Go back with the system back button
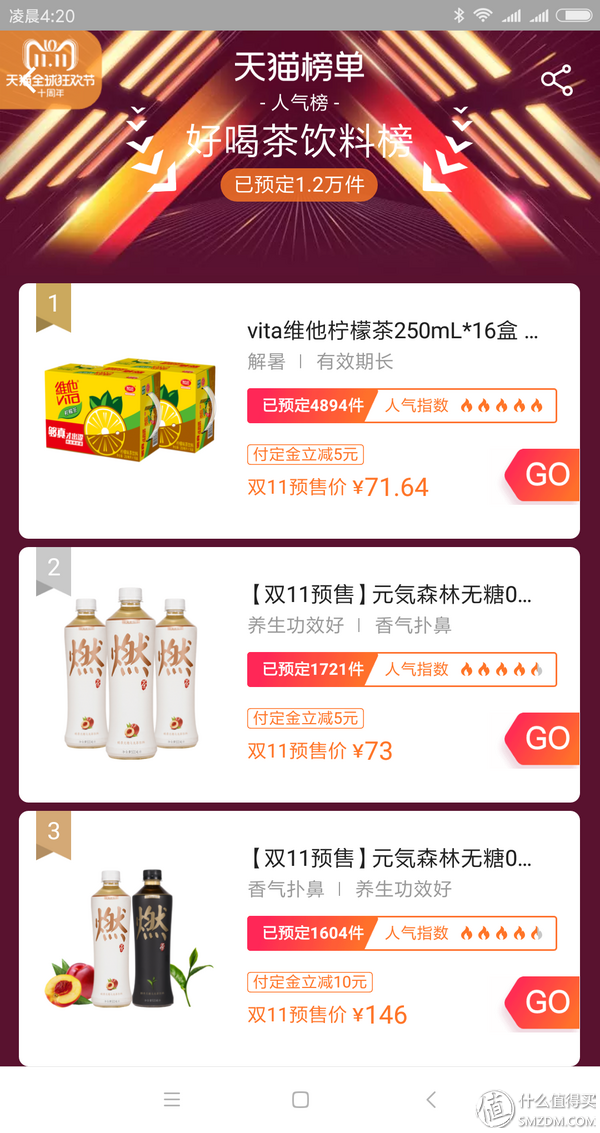Viewport: 600px width, 1133px height. [430, 1100]
